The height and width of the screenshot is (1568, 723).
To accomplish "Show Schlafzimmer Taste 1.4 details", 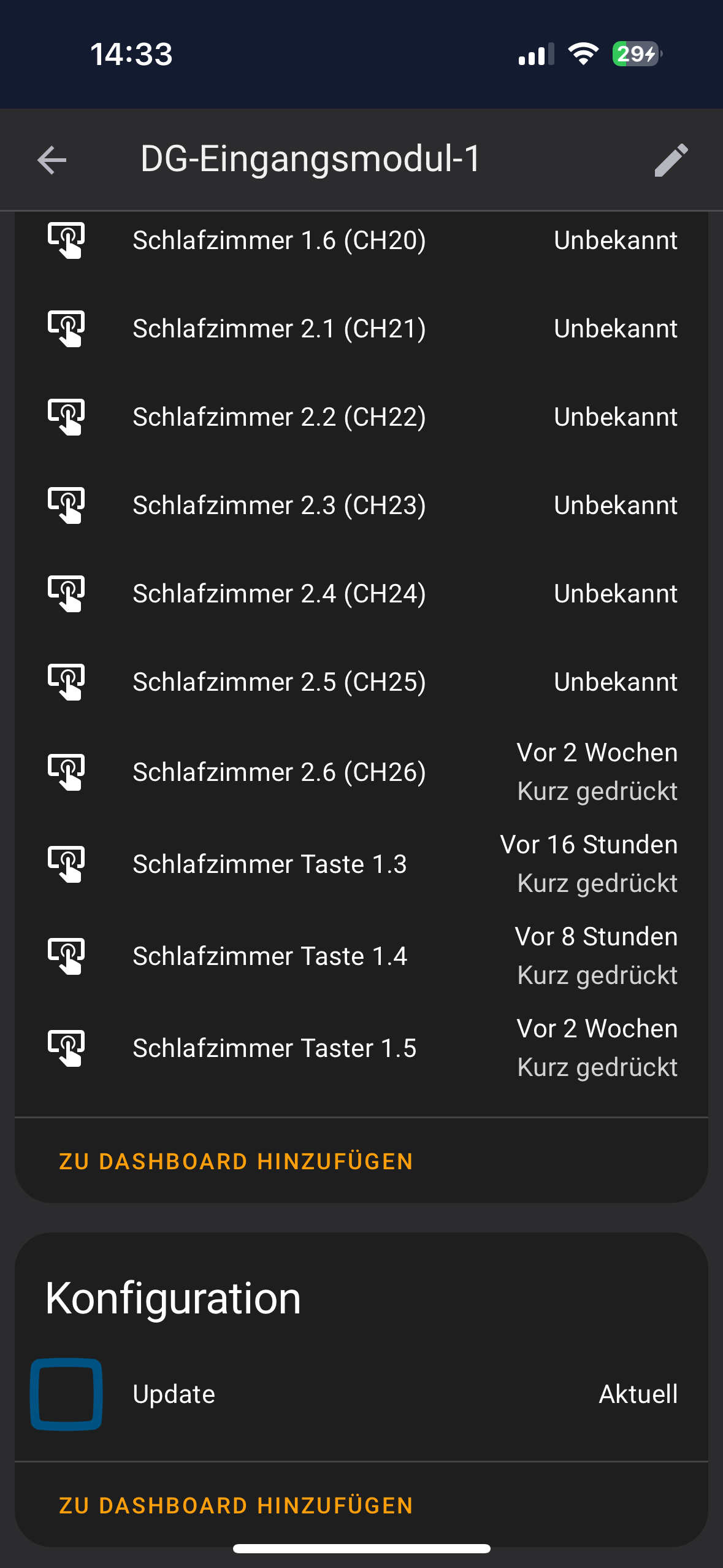I will tap(362, 956).
